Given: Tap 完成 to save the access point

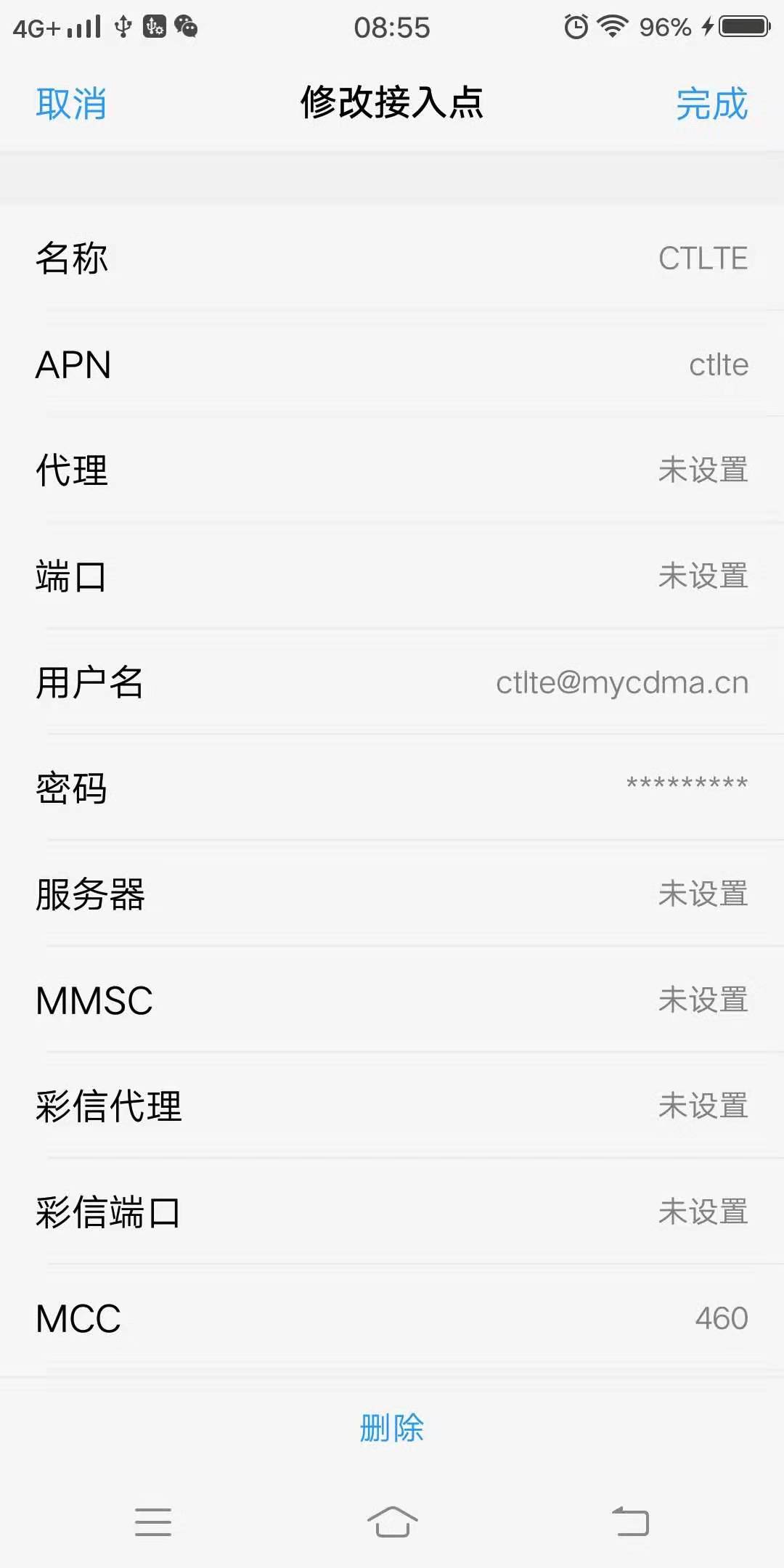Looking at the screenshot, I should point(711,103).
